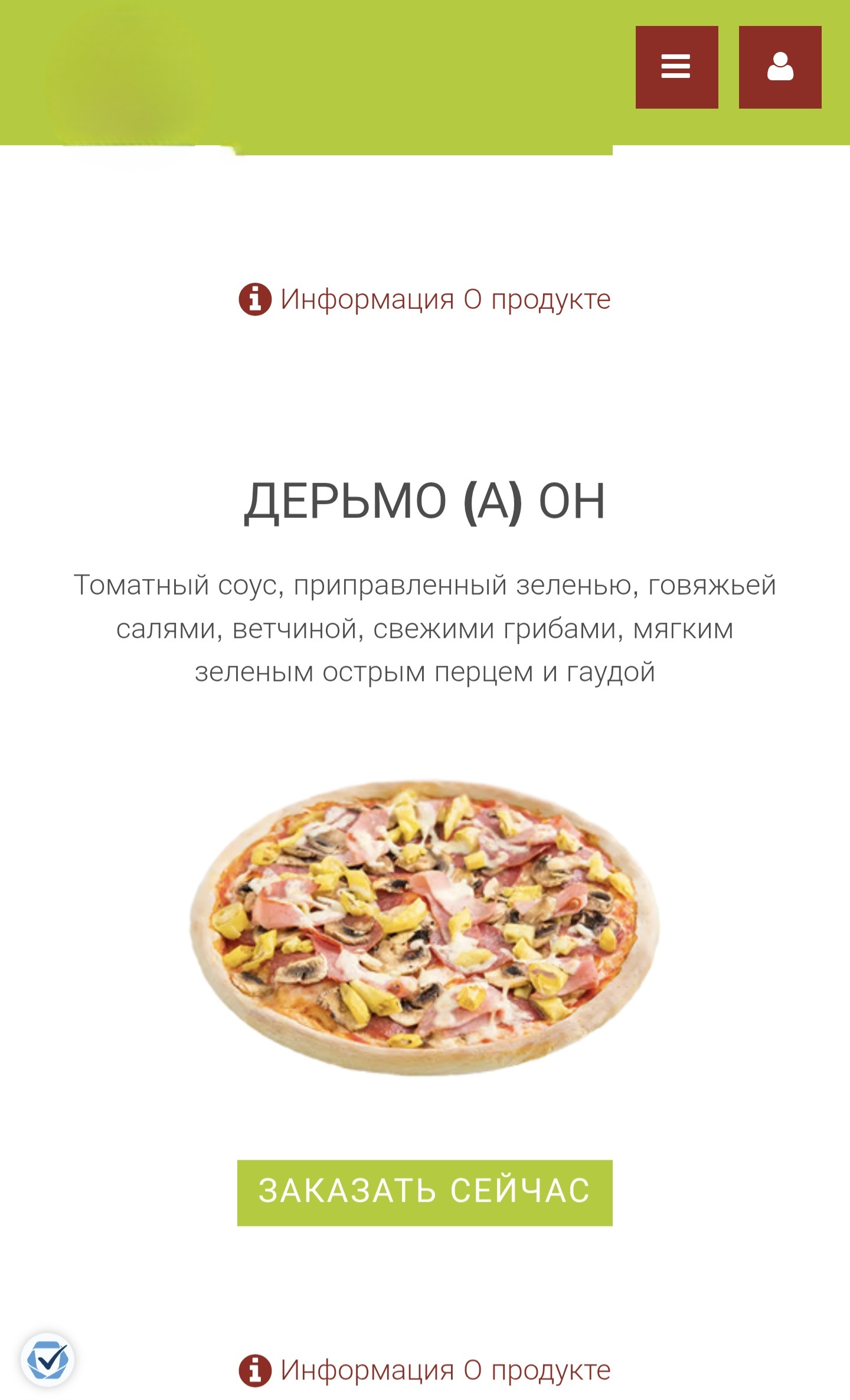This screenshot has height=1400, width=850.
Task: Open Информация О продукте below the order button
Action: [425, 1370]
